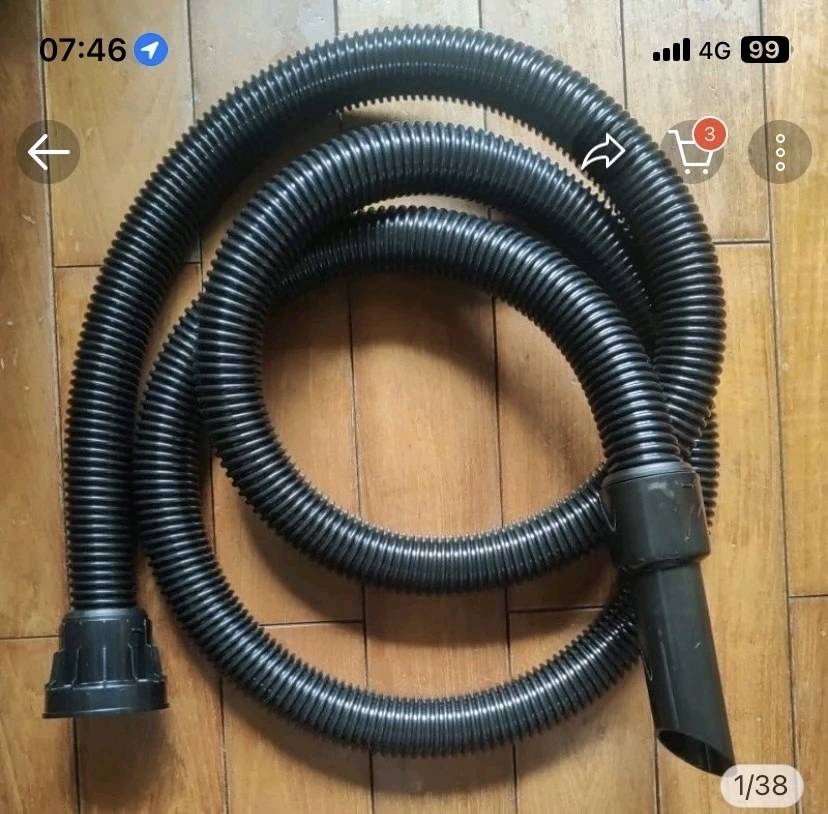828x814 pixels.
Task: Go back to the previous screen
Action: tap(48, 152)
